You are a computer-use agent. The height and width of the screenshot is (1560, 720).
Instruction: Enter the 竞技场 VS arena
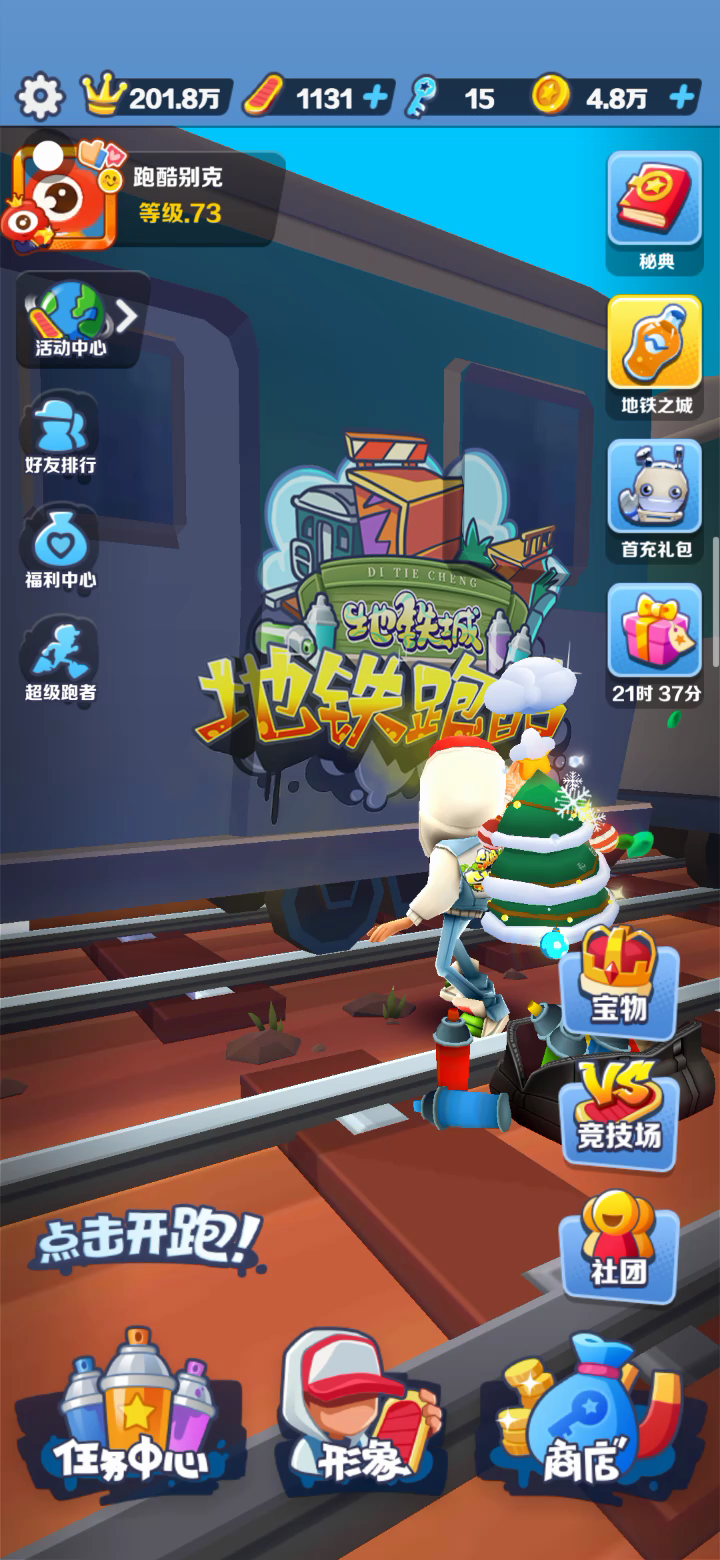[619, 1110]
